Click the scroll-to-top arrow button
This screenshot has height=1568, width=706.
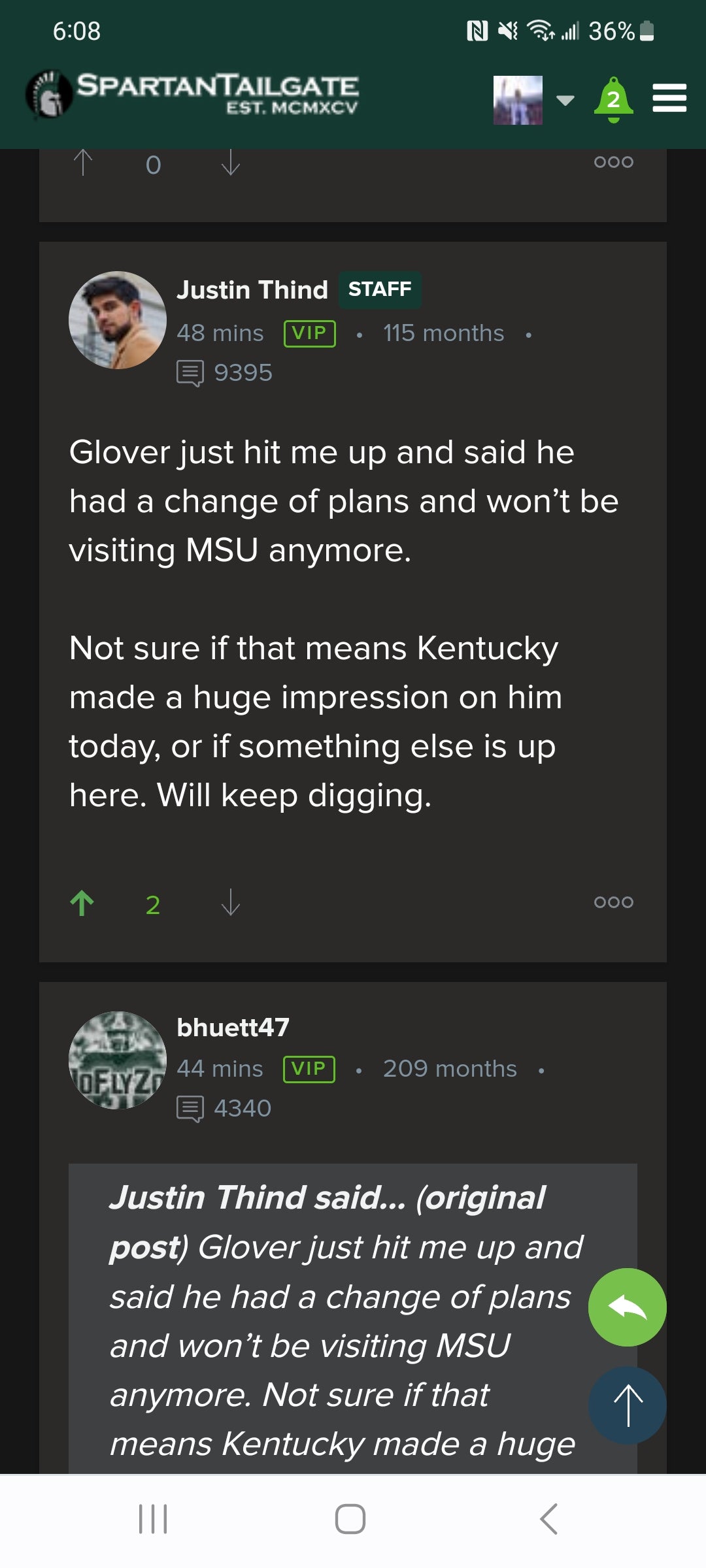(626, 1405)
